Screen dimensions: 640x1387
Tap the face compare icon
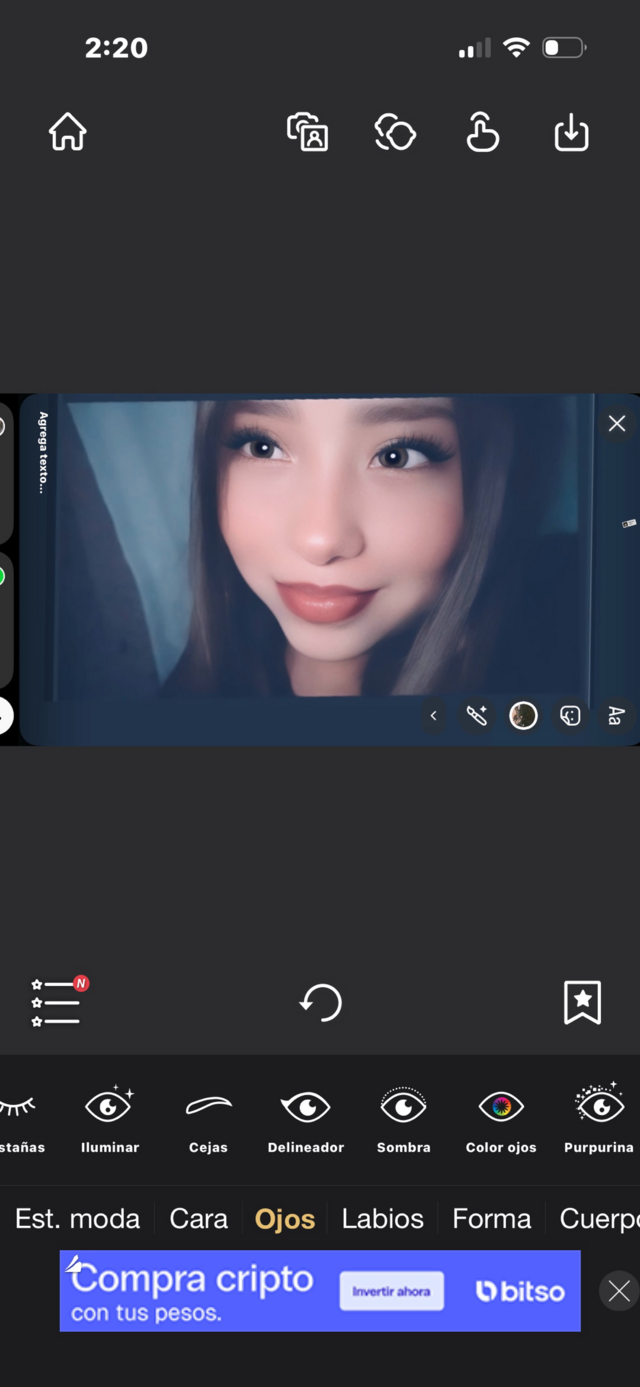coord(395,132)
